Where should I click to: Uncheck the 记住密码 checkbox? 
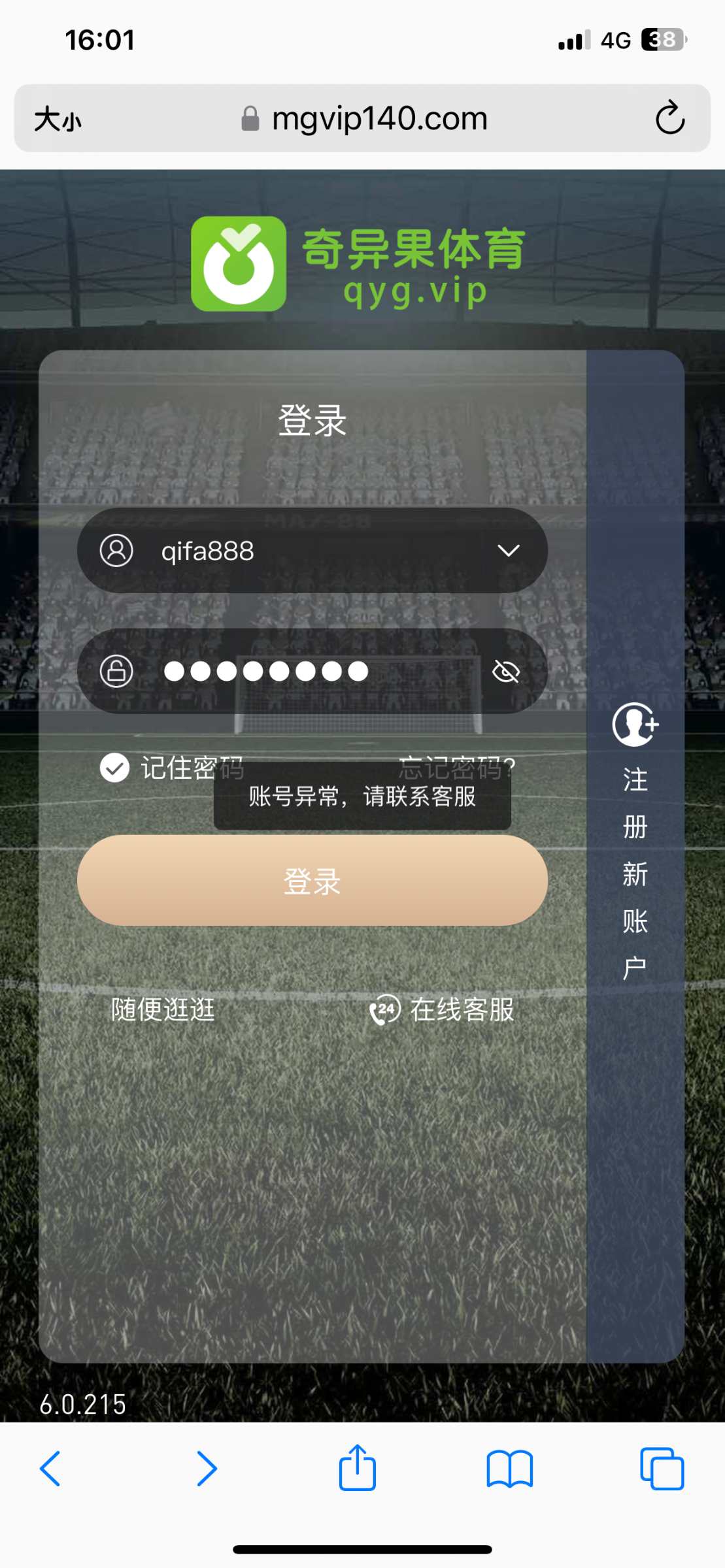pos(115,768)
